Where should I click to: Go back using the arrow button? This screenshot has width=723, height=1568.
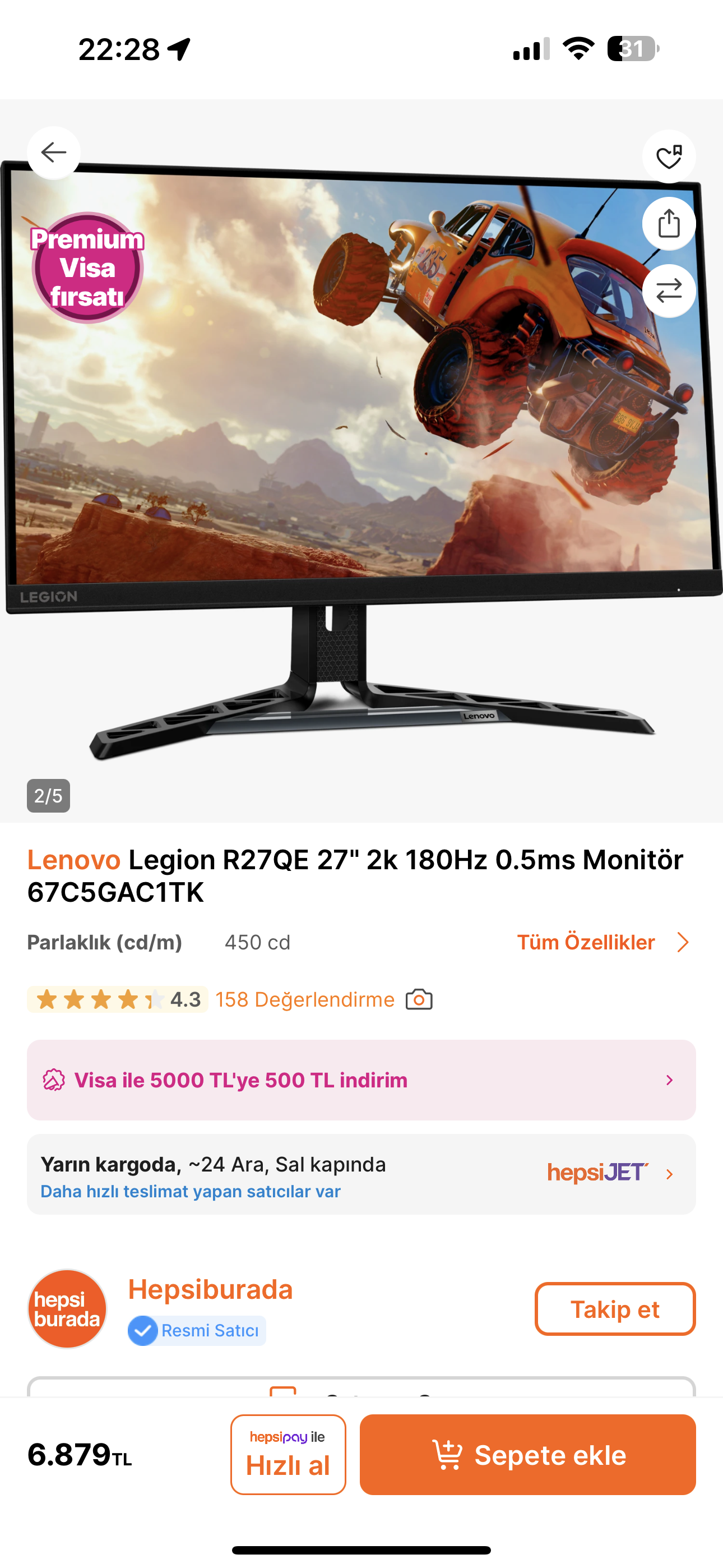pyautogui.click(x=54, y=152)
